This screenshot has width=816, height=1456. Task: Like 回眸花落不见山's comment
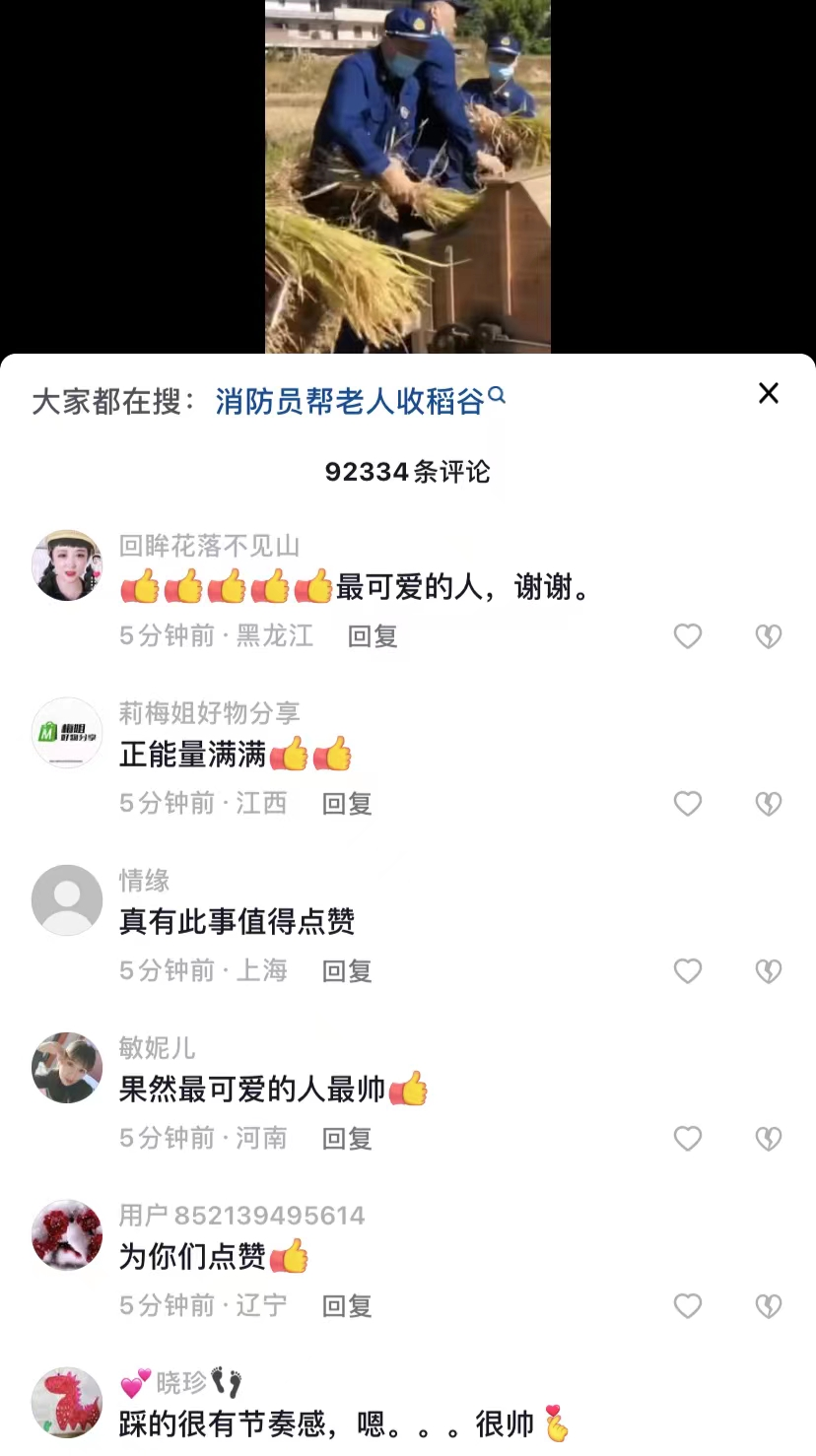pos(687,636)
